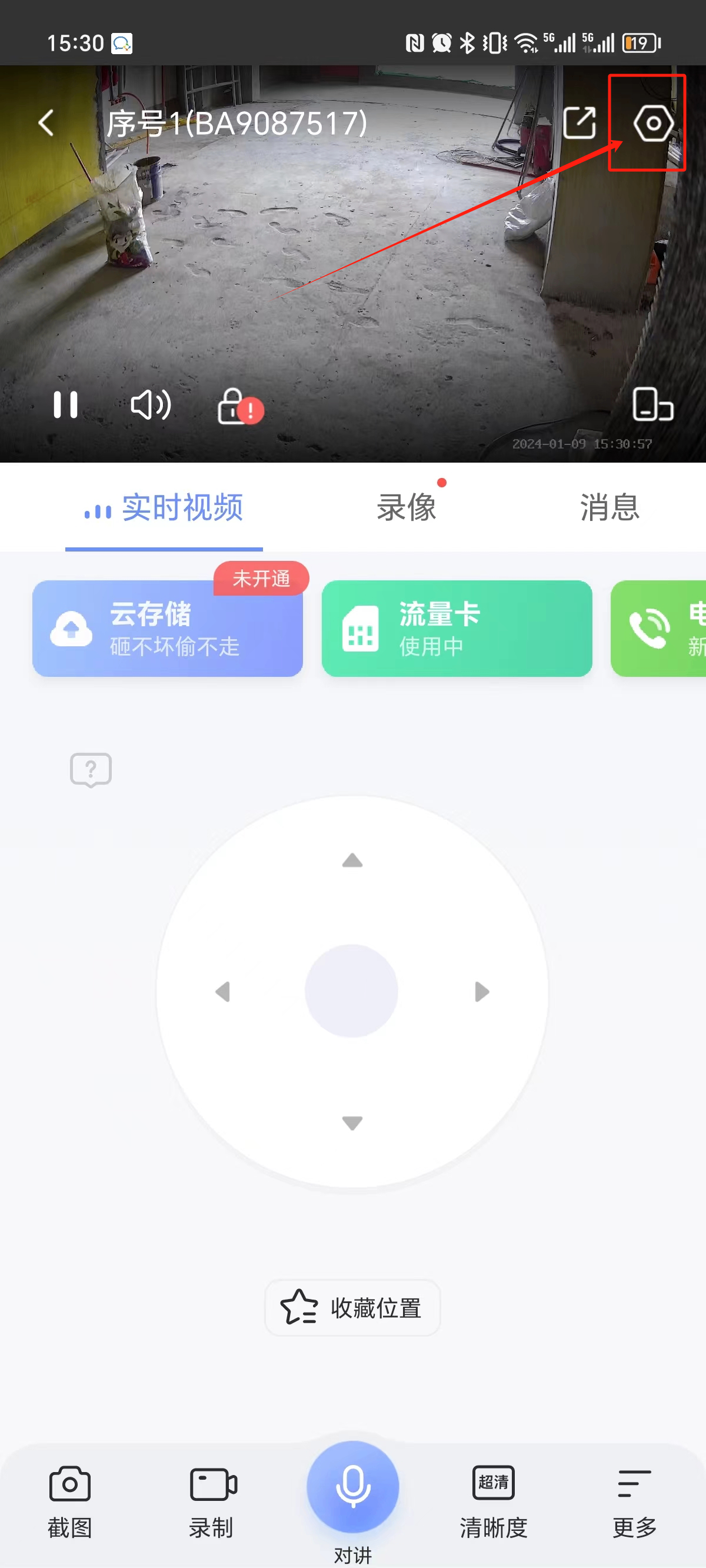This screenshot has height=1568, width=706.
Task: Switch to the 消息 tab
Action: (x=610, y=507)
